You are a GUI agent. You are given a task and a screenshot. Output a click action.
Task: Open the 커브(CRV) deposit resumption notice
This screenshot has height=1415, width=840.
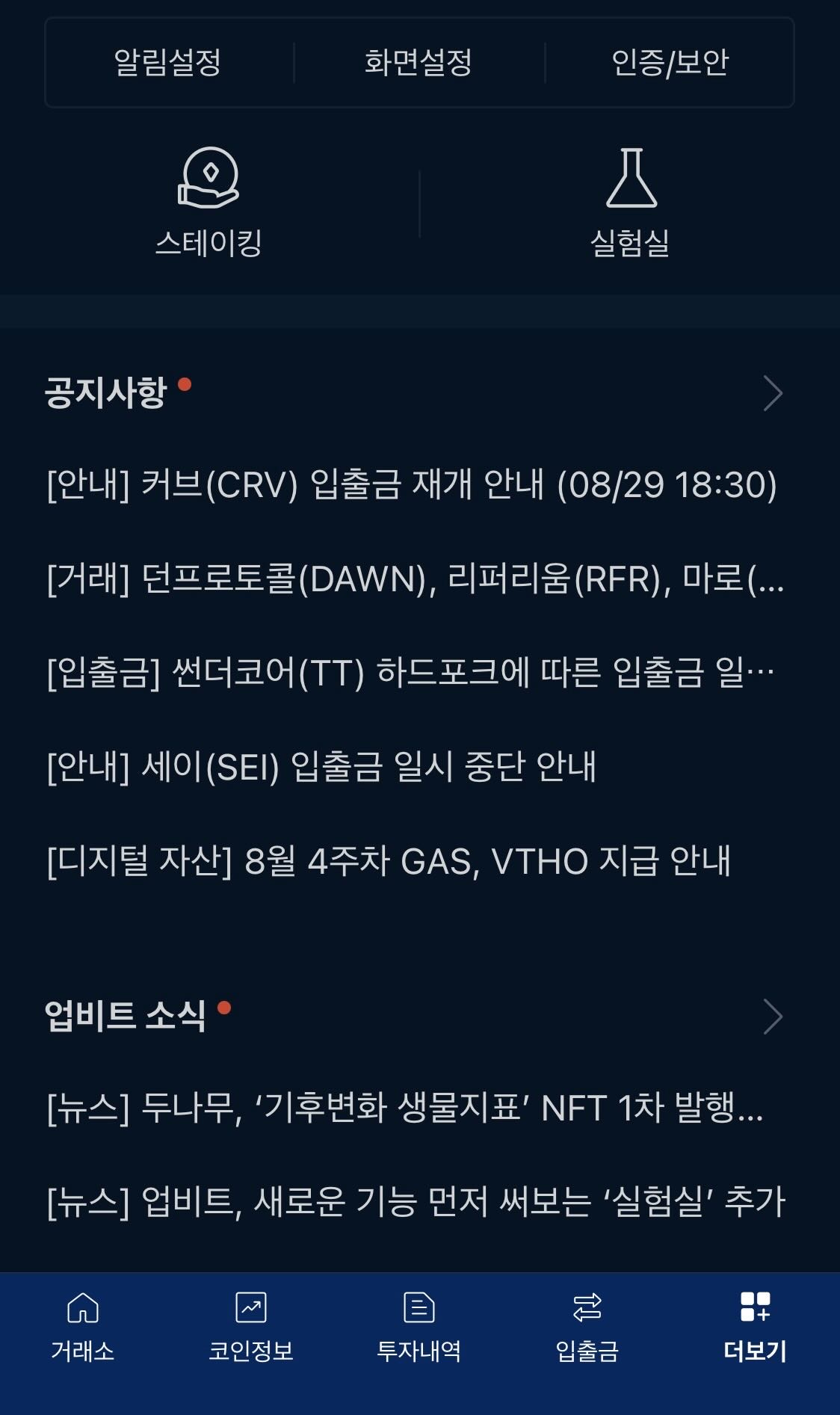point(411,487)
